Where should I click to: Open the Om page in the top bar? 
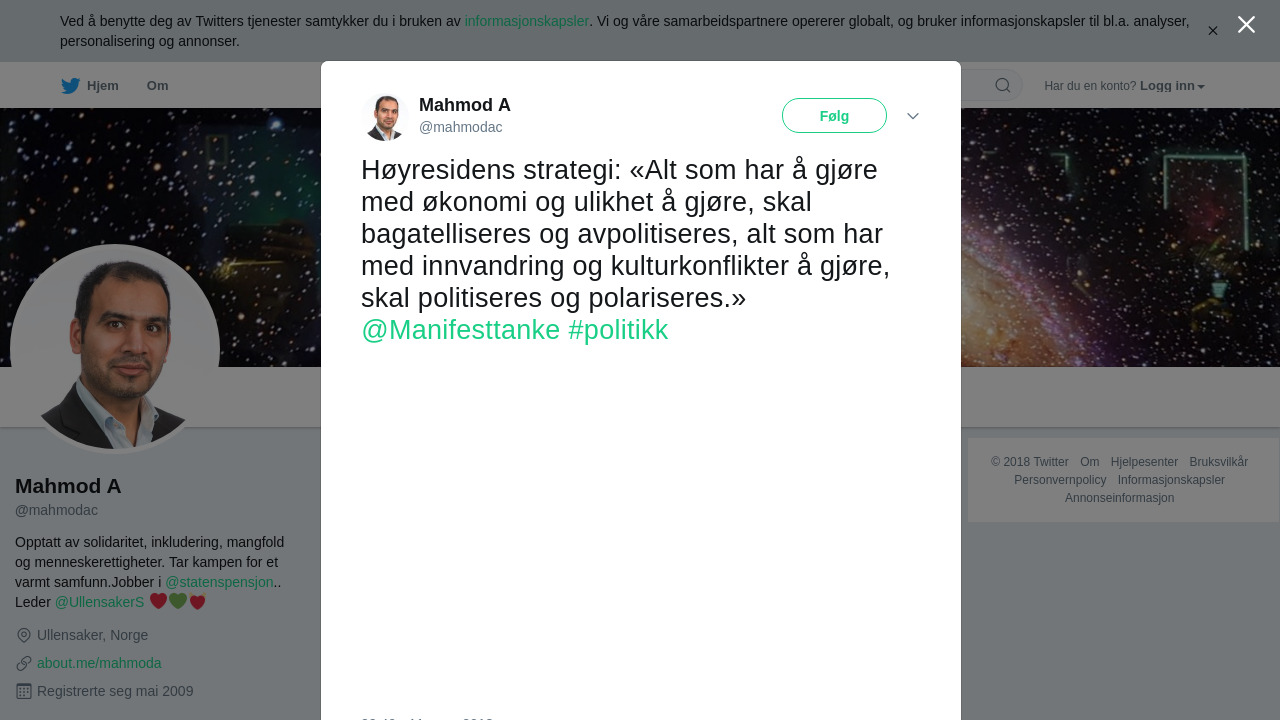point(157,86)
